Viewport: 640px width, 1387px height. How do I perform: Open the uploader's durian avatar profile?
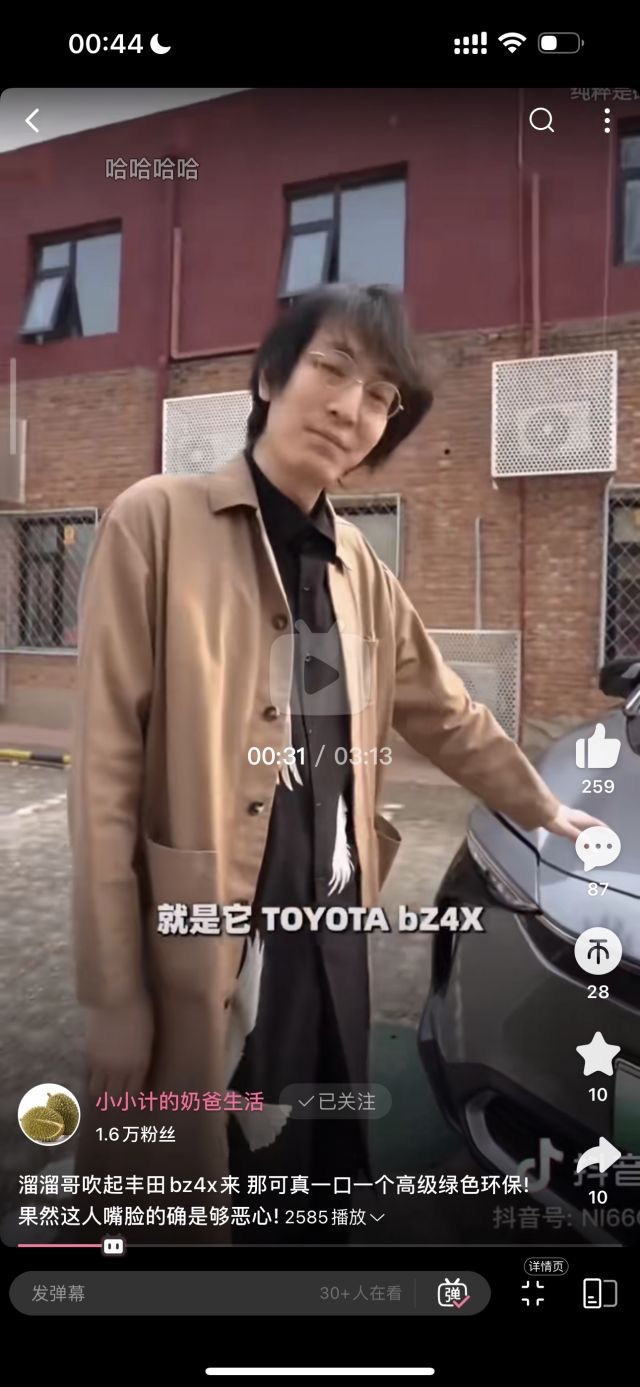[49, 1114]
